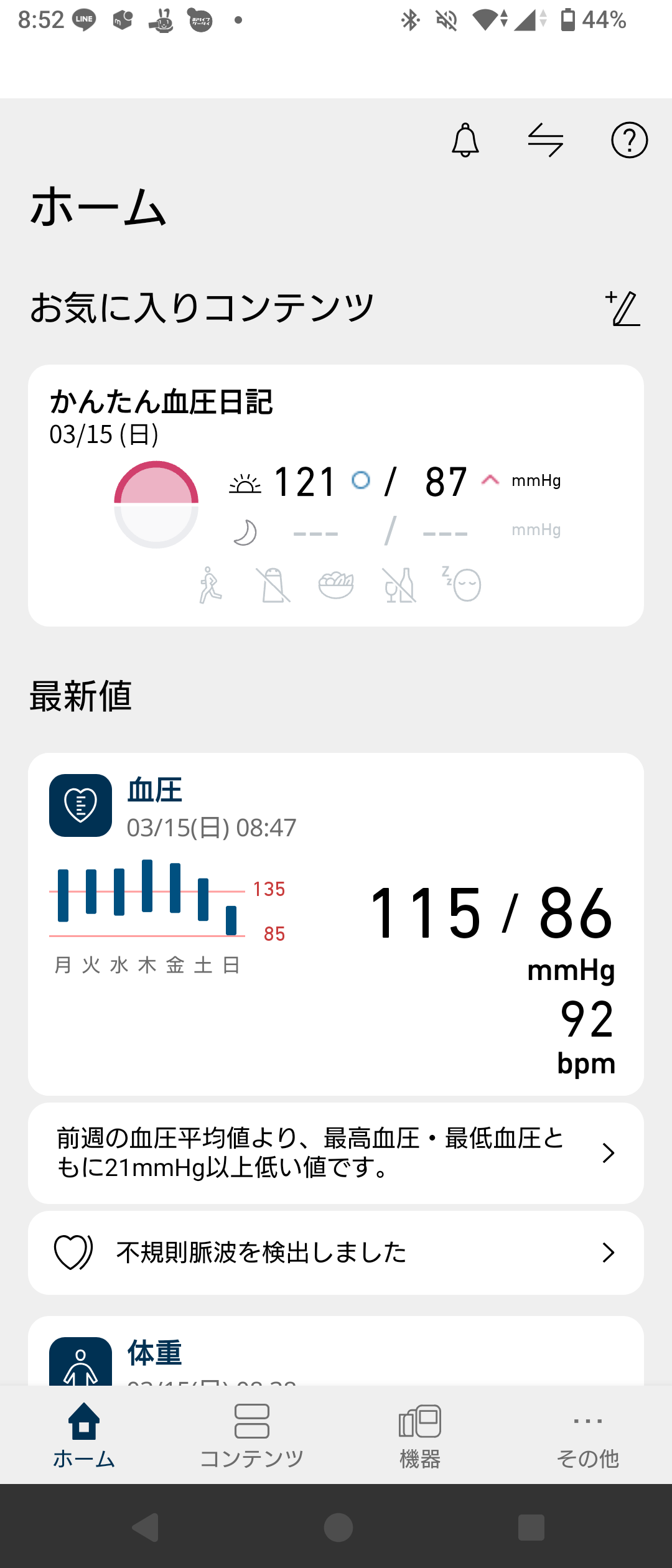The image size is (672, 1568).
Task: Open the help question mark icon
Action: pyautogui.click(x=629, y=140)
